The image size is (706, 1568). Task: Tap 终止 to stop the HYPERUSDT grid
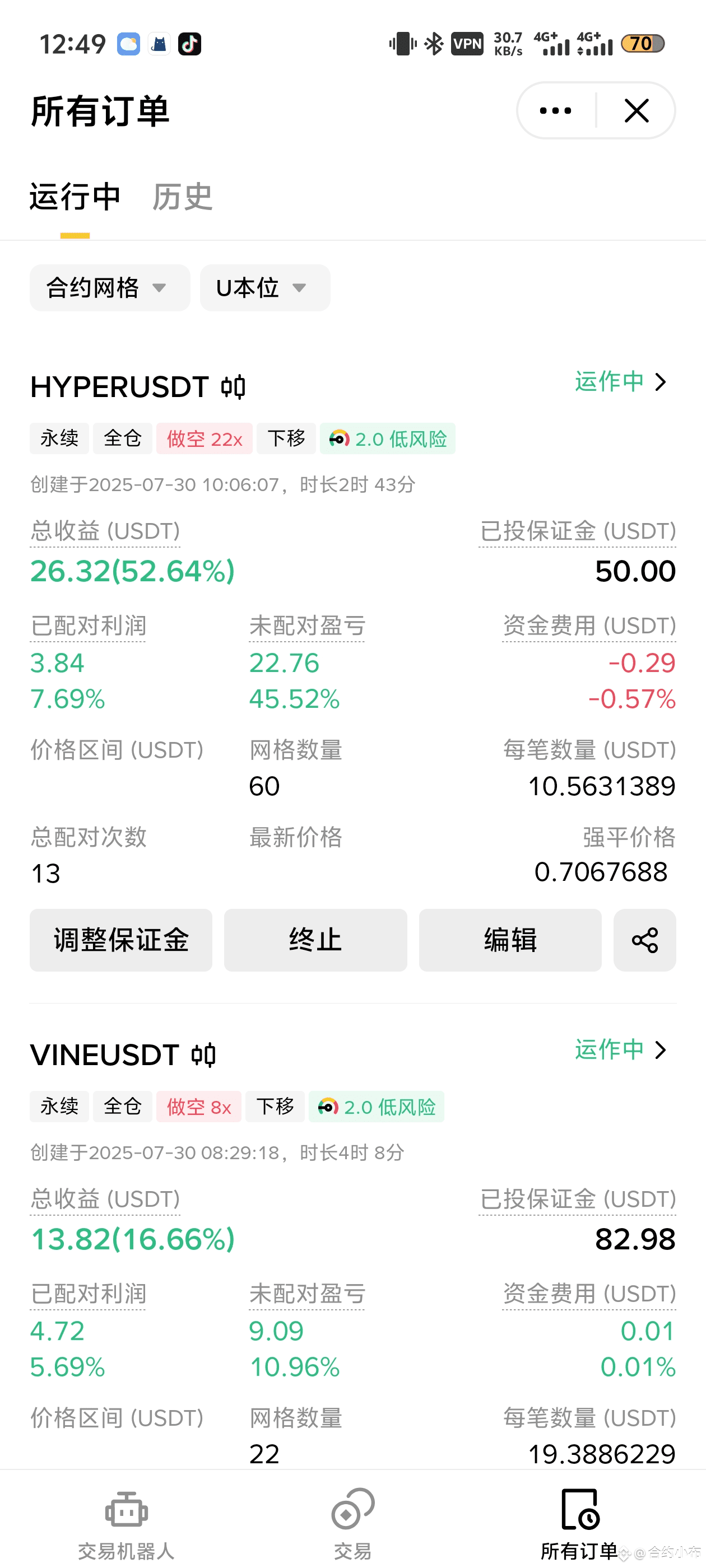(x=315, y=940)
